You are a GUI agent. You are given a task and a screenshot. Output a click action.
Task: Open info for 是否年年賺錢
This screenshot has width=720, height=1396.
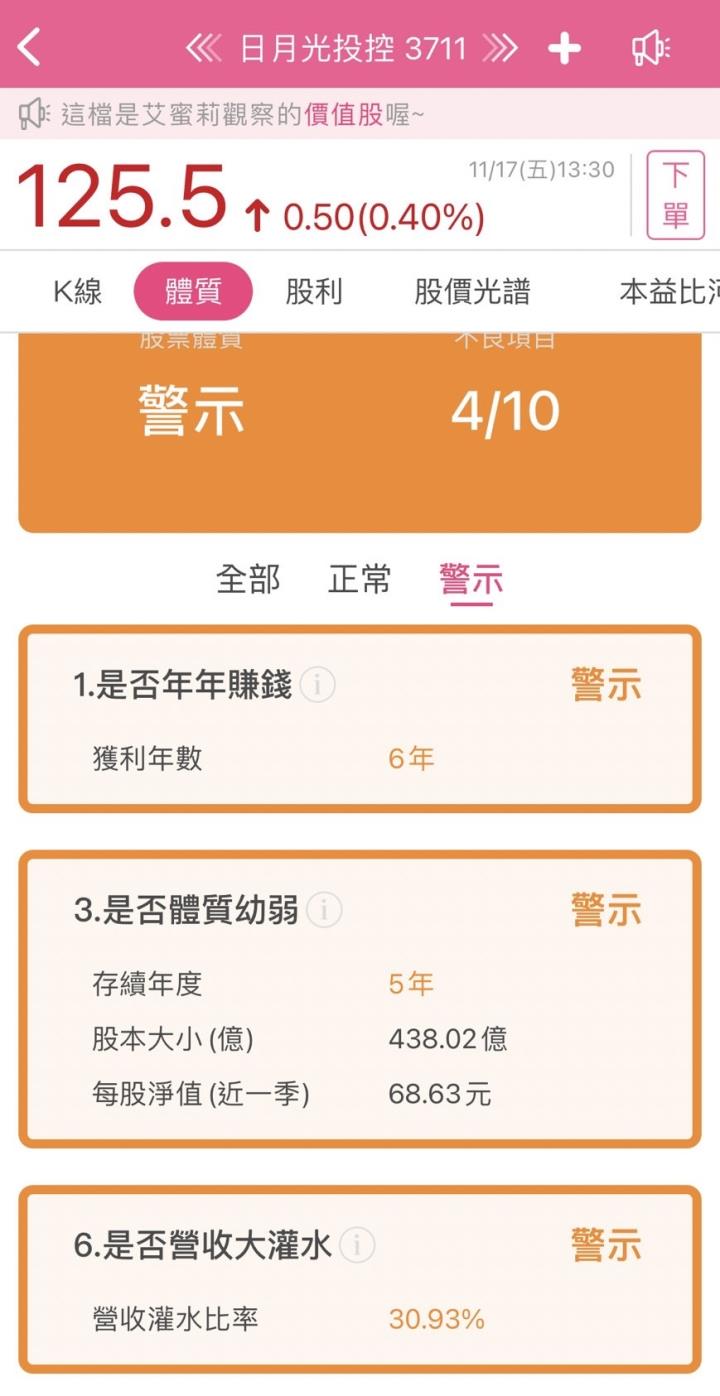point(318,686)
